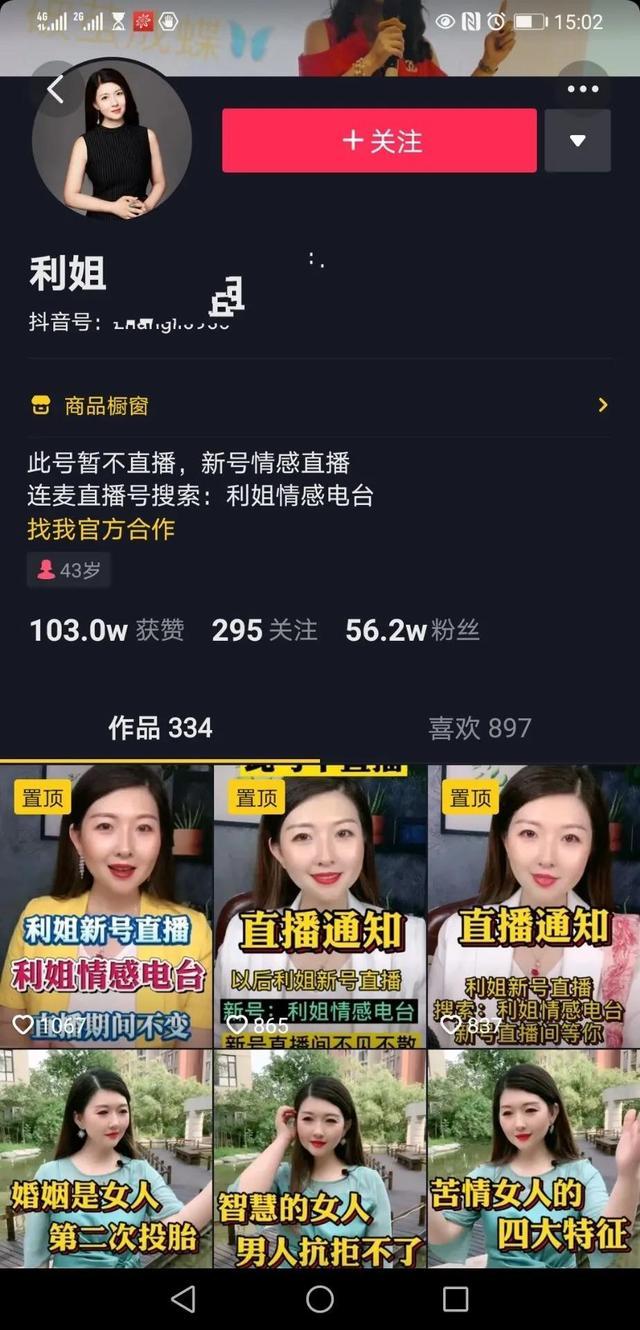Viewport: 640px width, 1330px height.
Task: View the 56.2w 粉丝 followers list
Action: (x=412, y=630)
